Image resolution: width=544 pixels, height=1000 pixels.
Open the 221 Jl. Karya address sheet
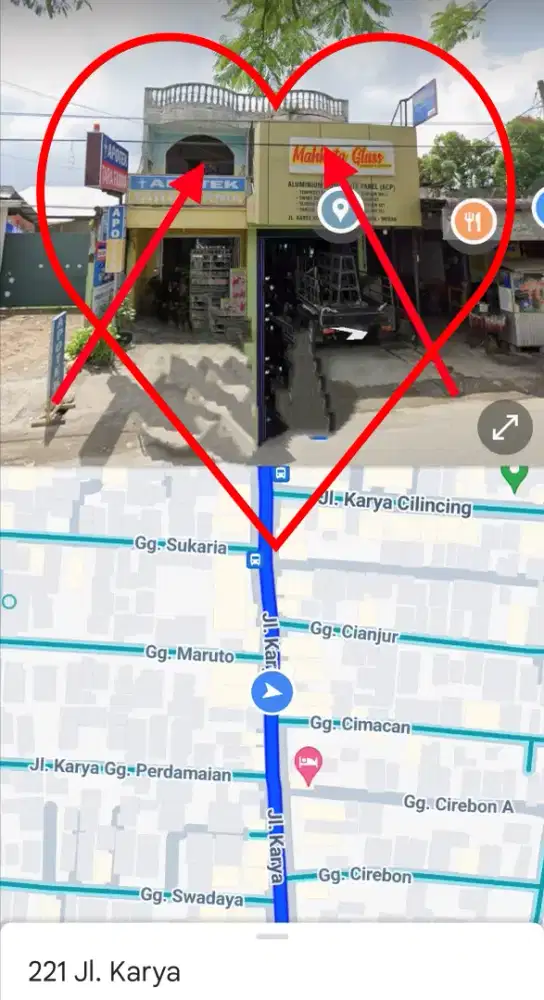272,961
